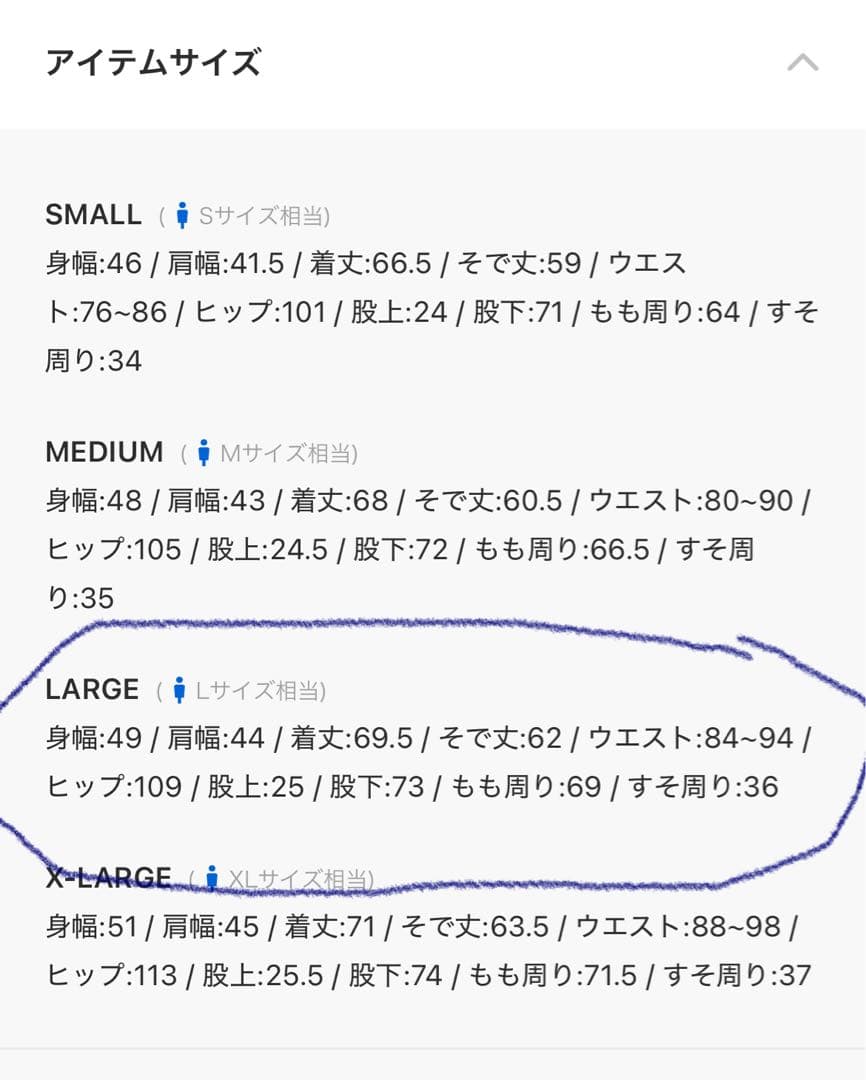Viewport: 866px width, 1080px height.
Task: Click the chevron at the top right
Action: pyautogui.click(x=803, y=63)
